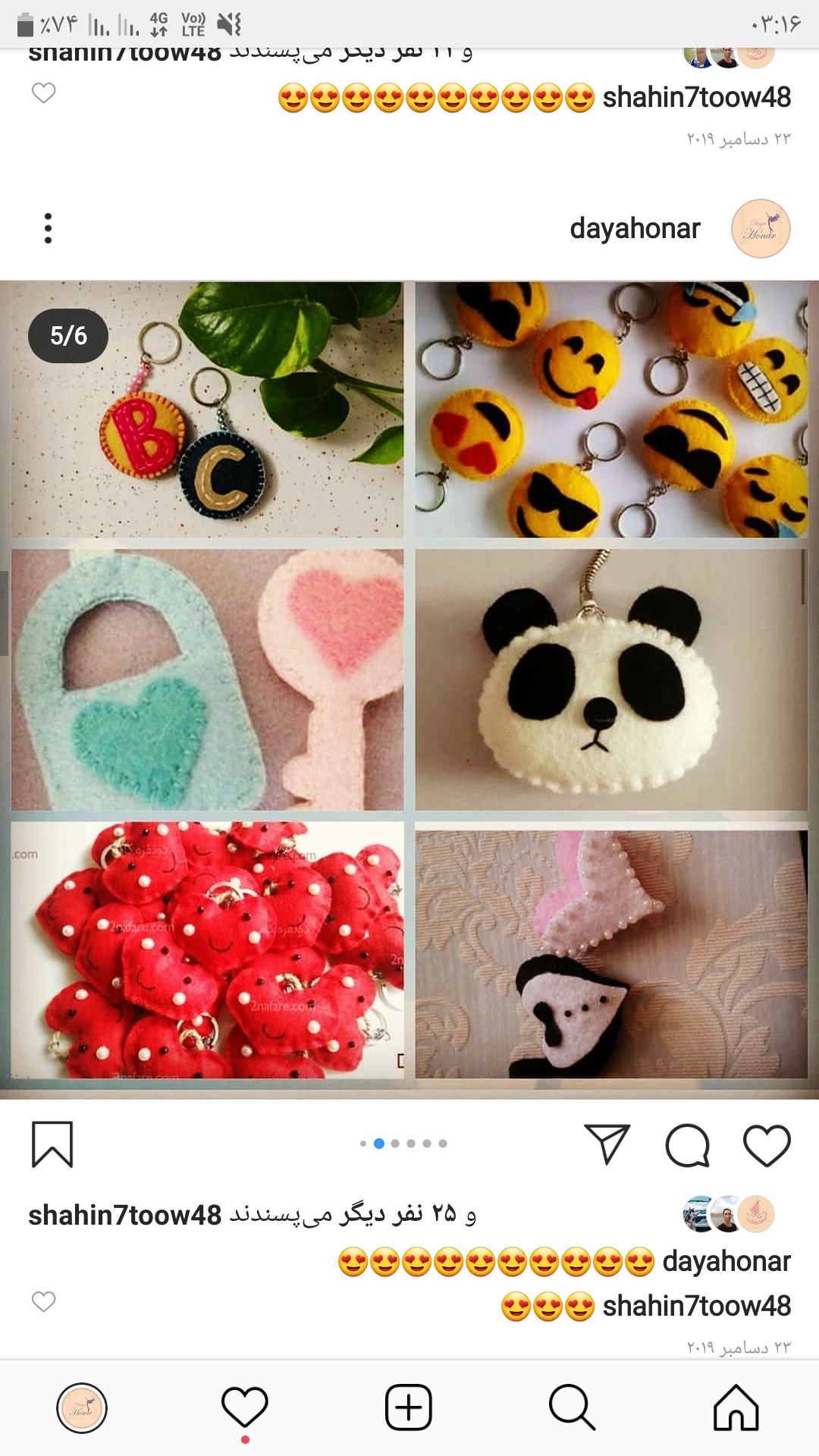Open the post options three-dot menu
Image resolution: width=819 pixels, height=1456 pixels.
tap(49, 228)
